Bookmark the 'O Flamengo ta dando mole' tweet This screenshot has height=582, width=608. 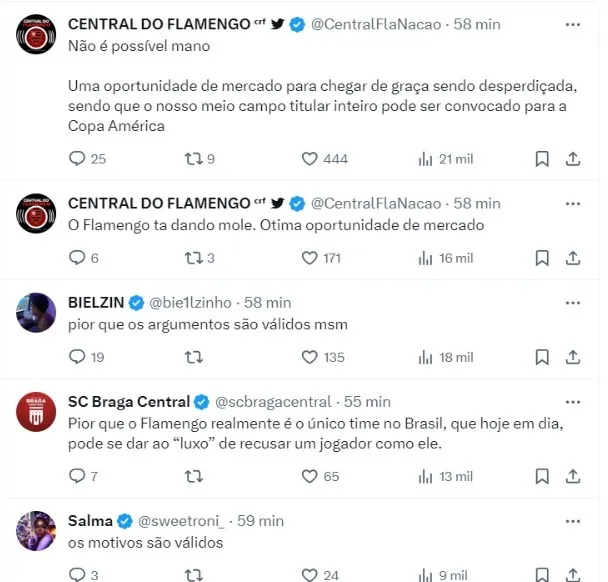pos(541,257)
